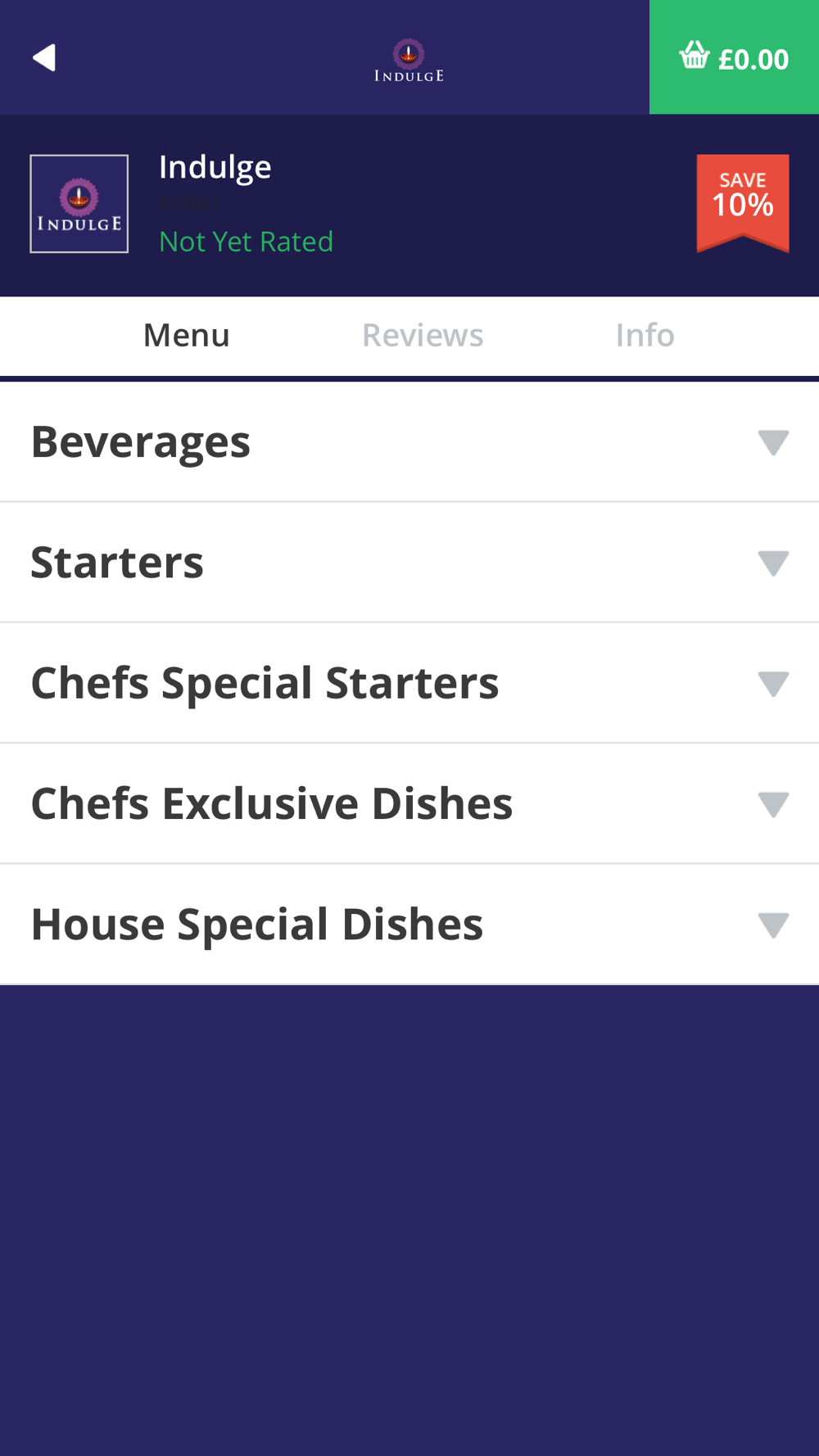Go back using the white arrow
Image resolution: width=819 pixels, height=1456 pixels.
[44, 57]
